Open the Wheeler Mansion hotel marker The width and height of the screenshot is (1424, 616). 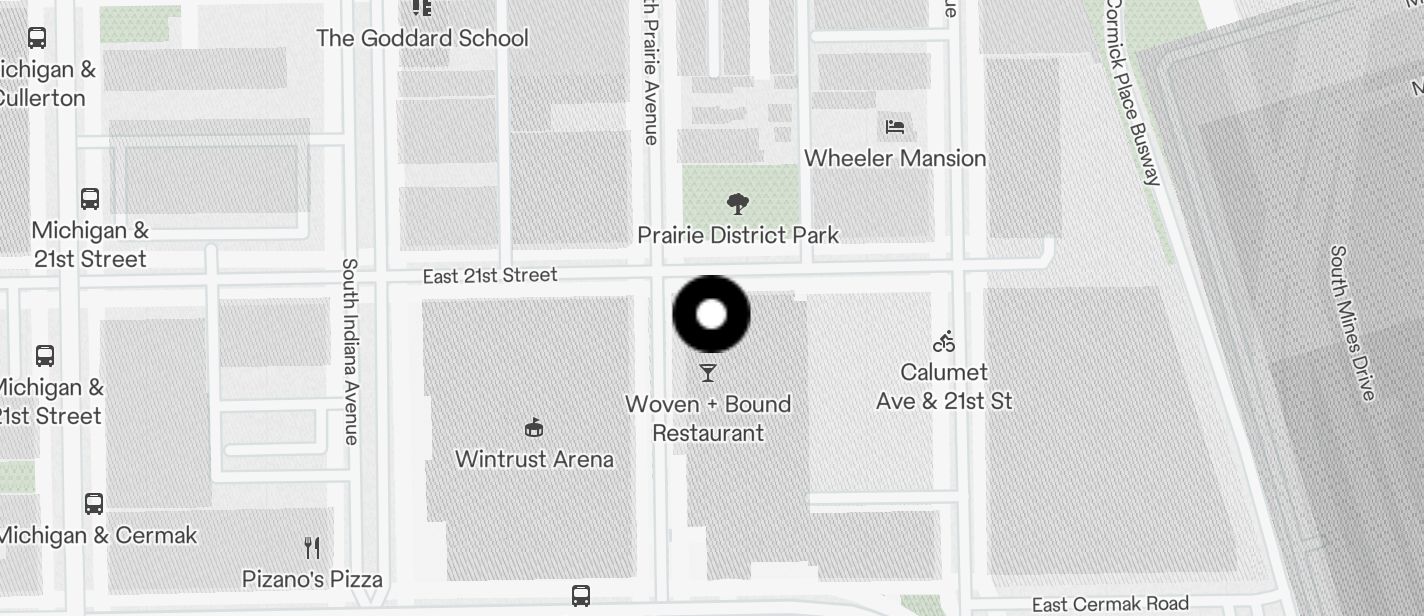click(x=895, y=127)
